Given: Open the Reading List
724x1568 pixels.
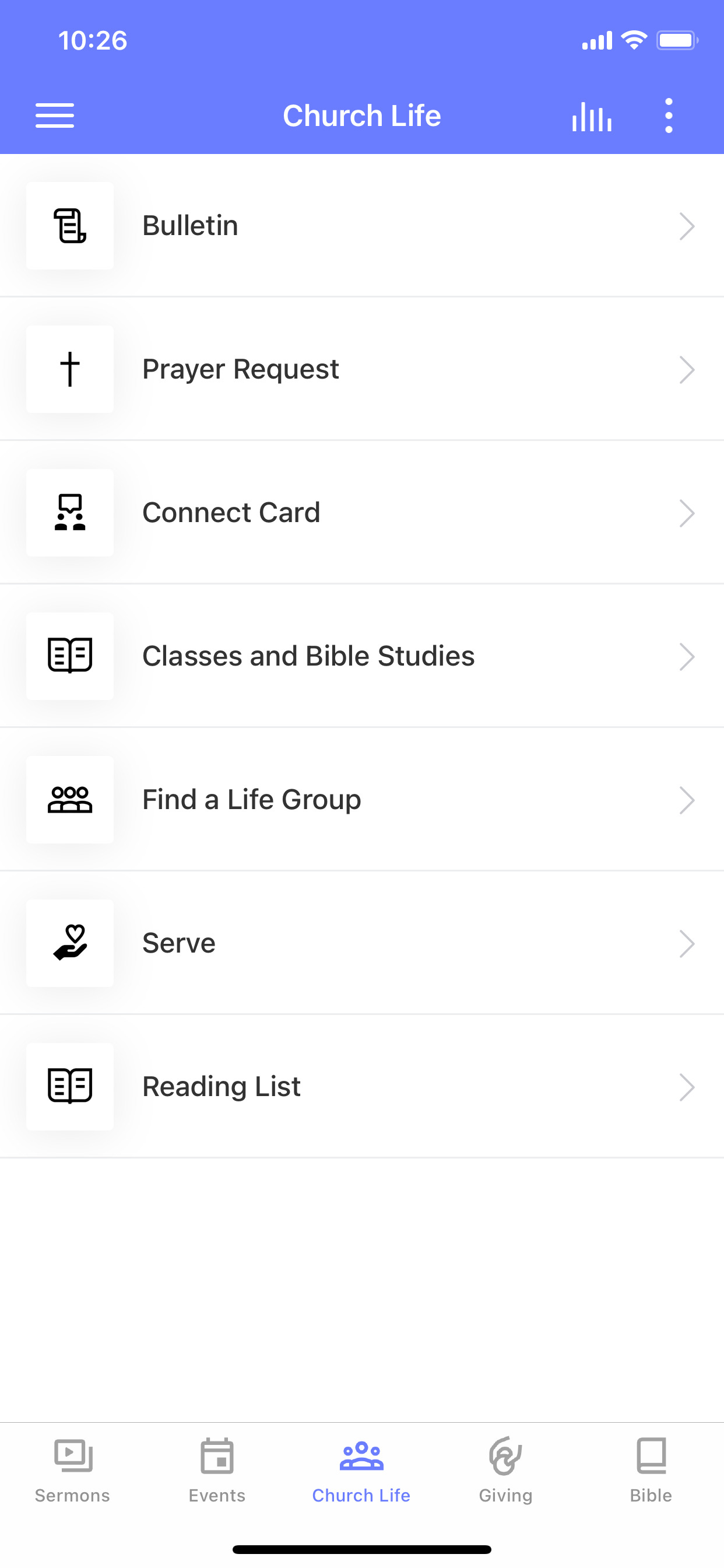Looking at the screenshot, I should pos(362,1087).
